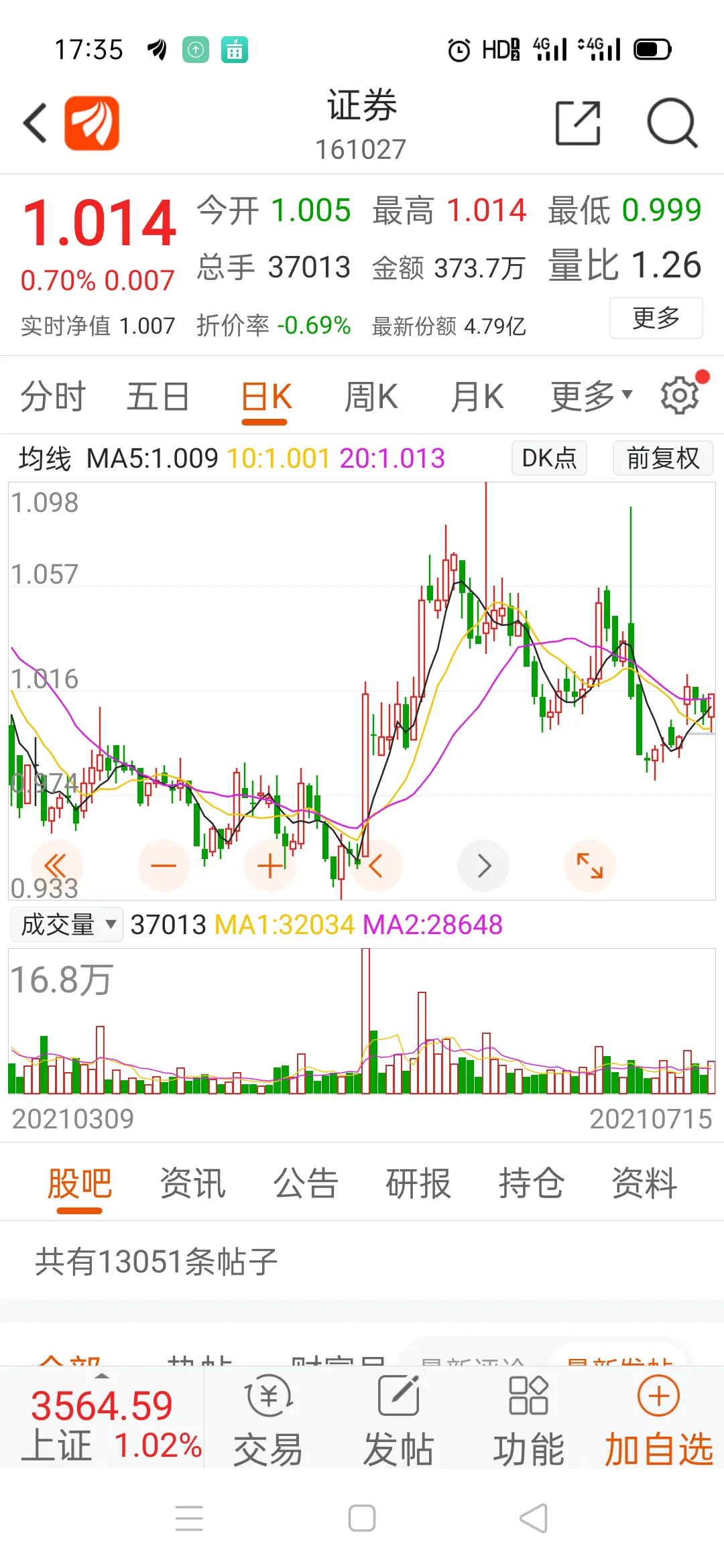Select the 周K chart tab
724x1568 pixels.
[371, 396]
